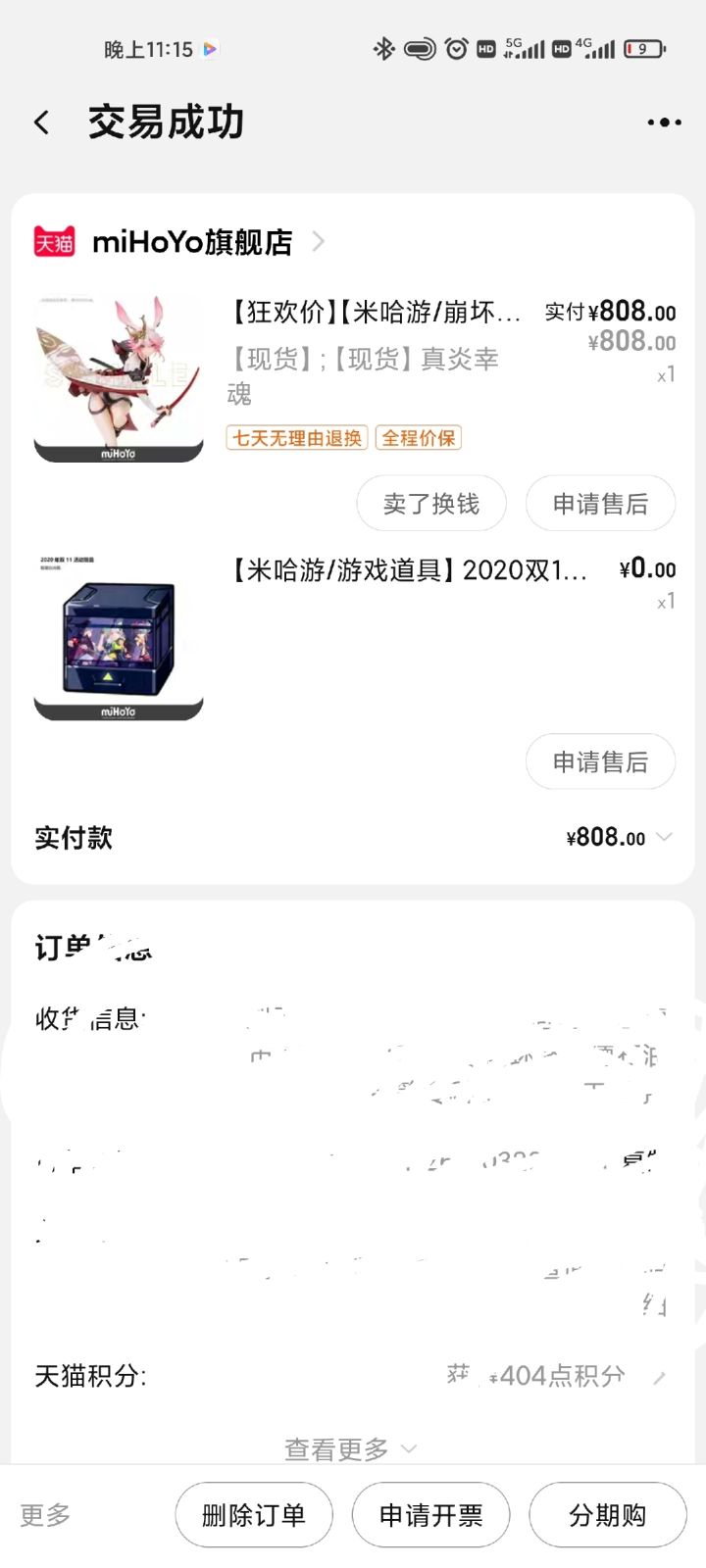Tap the 删除订单 button

pos(253,1514)
